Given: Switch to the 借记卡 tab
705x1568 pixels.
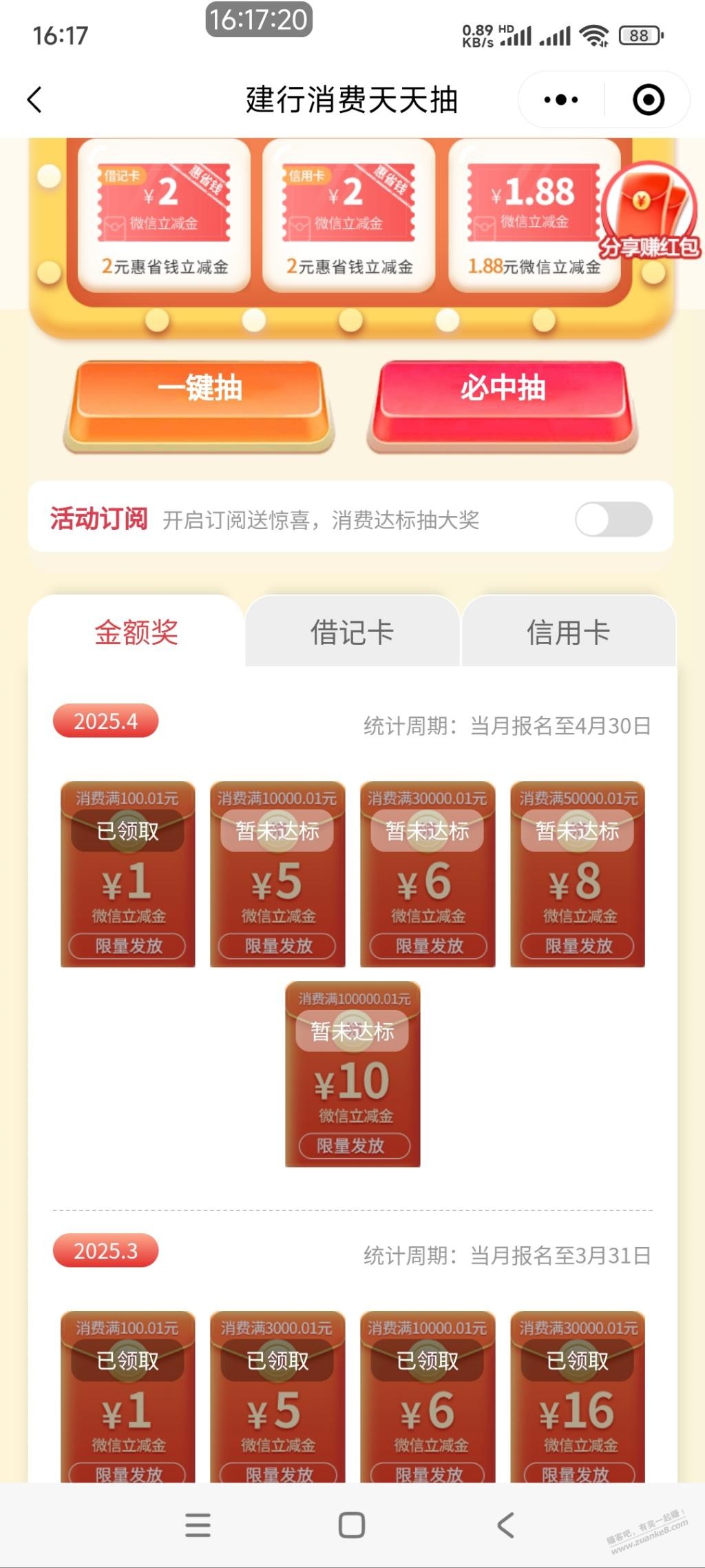Looking at the screenshot, I should [x=352, y=632].
